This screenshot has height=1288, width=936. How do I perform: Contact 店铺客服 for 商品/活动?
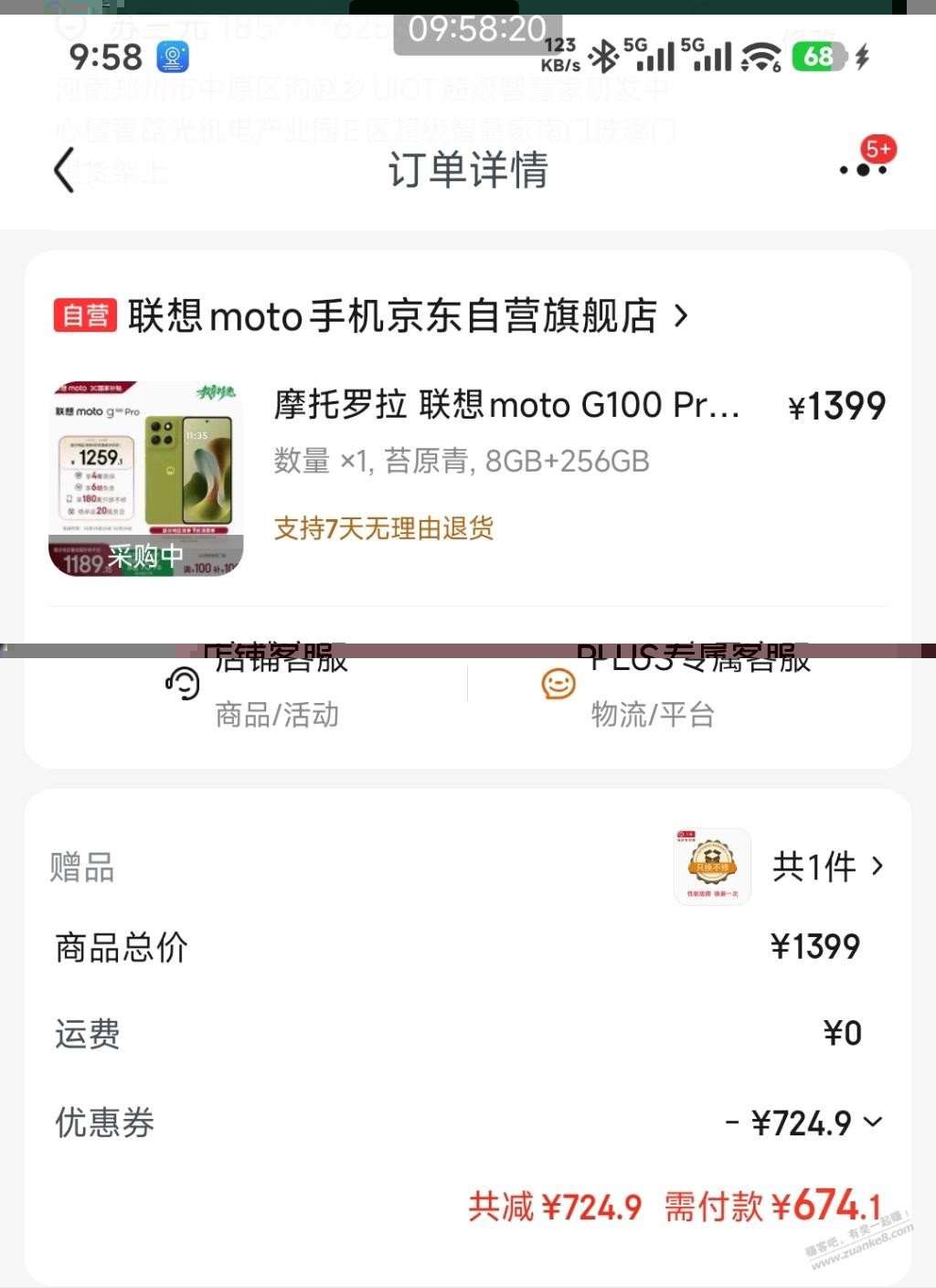click(256, 687)
